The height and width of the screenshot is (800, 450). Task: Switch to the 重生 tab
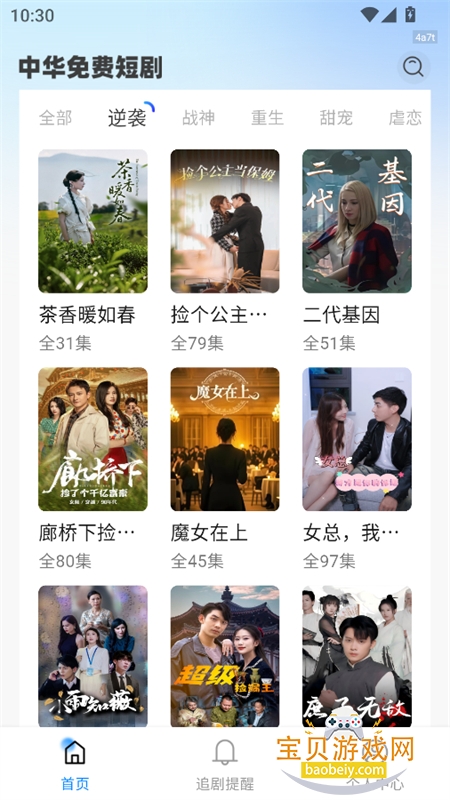267,118
